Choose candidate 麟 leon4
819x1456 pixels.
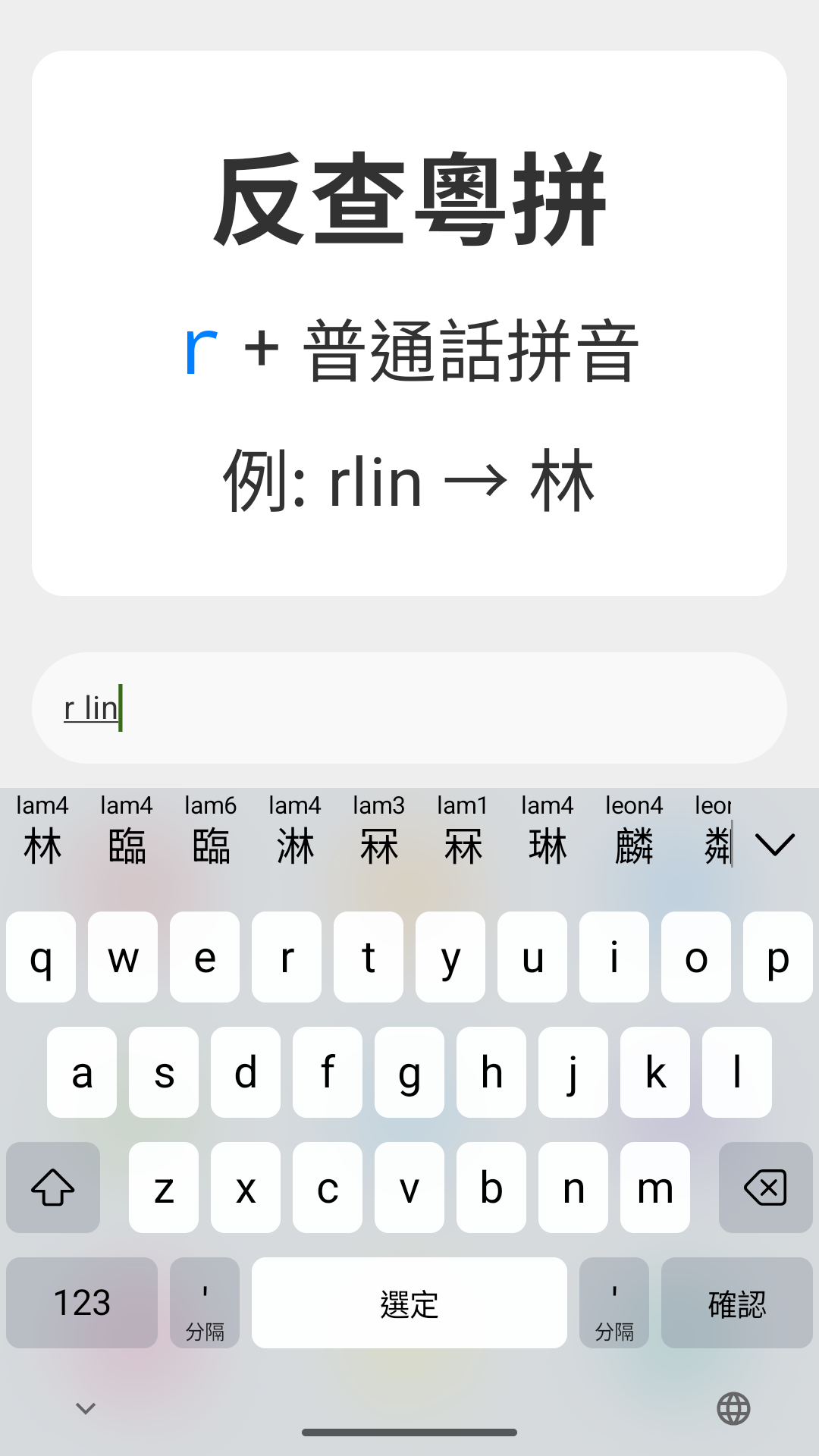pos(634,831)
